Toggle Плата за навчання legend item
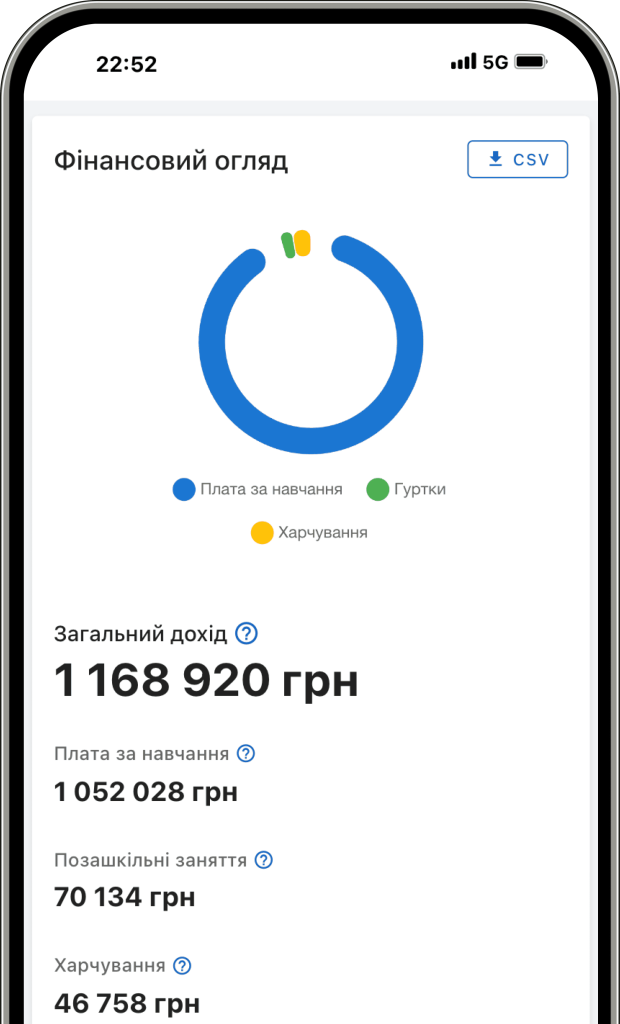This screenshot has height=1024, width=620. tap(258, 489)
